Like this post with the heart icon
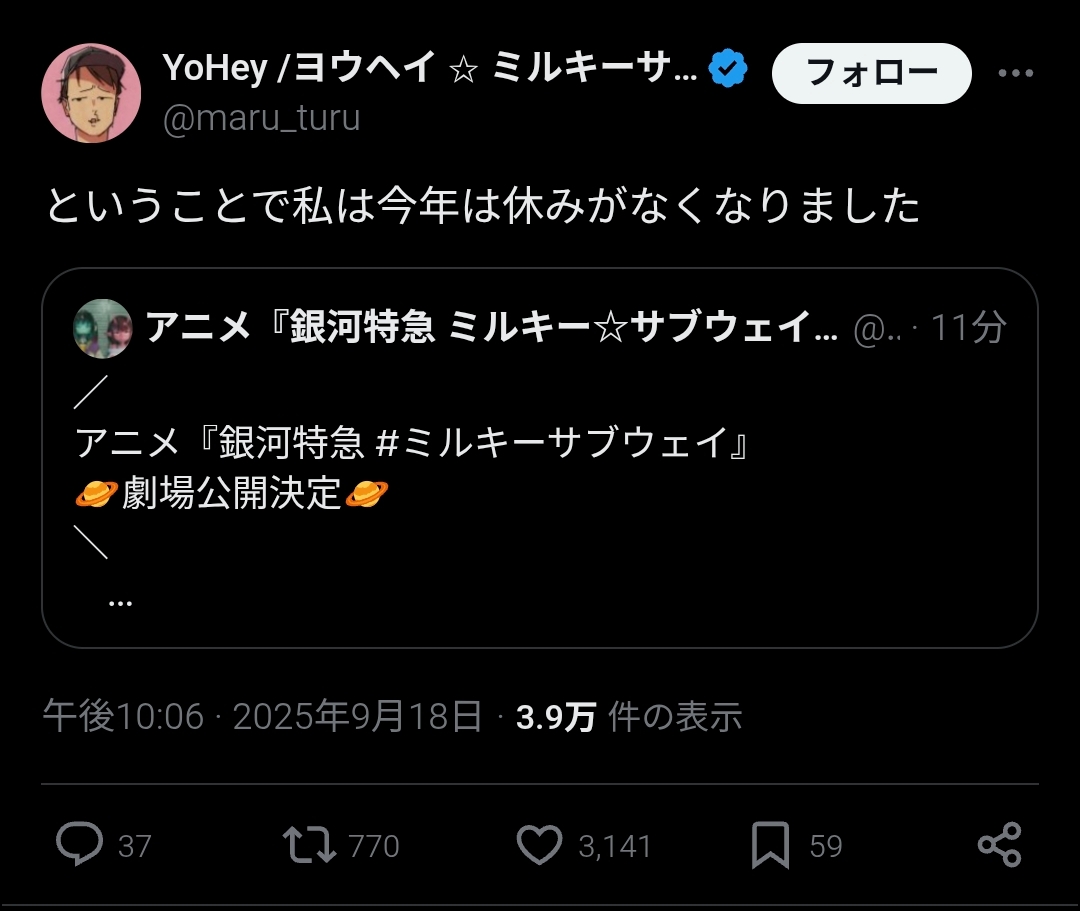This screenshot has width=1080, height=911. [539, 846]
